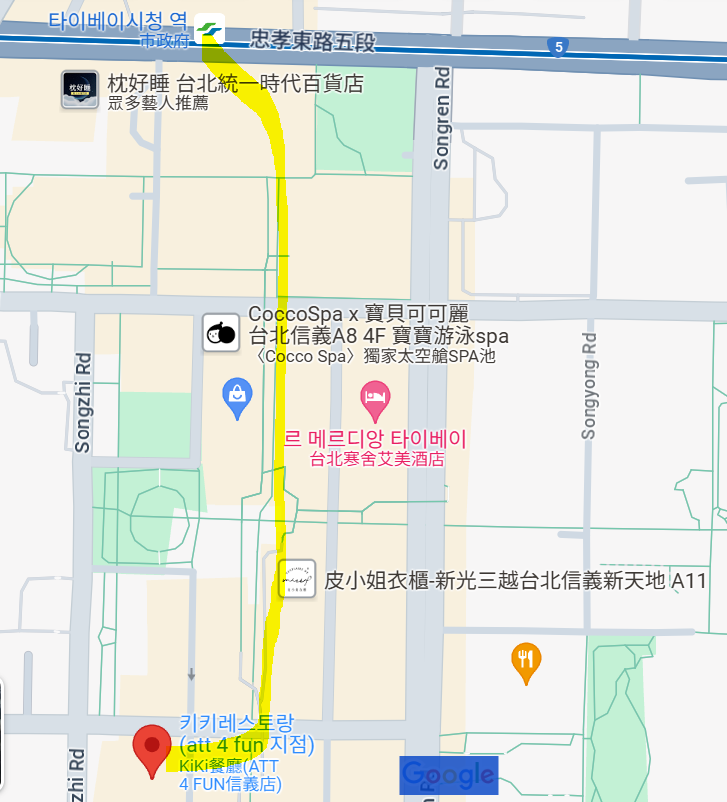Click the 르 메르디앙 타이베이 hotel name
This screenshot has height=802, width=727.
click(373, 439)
